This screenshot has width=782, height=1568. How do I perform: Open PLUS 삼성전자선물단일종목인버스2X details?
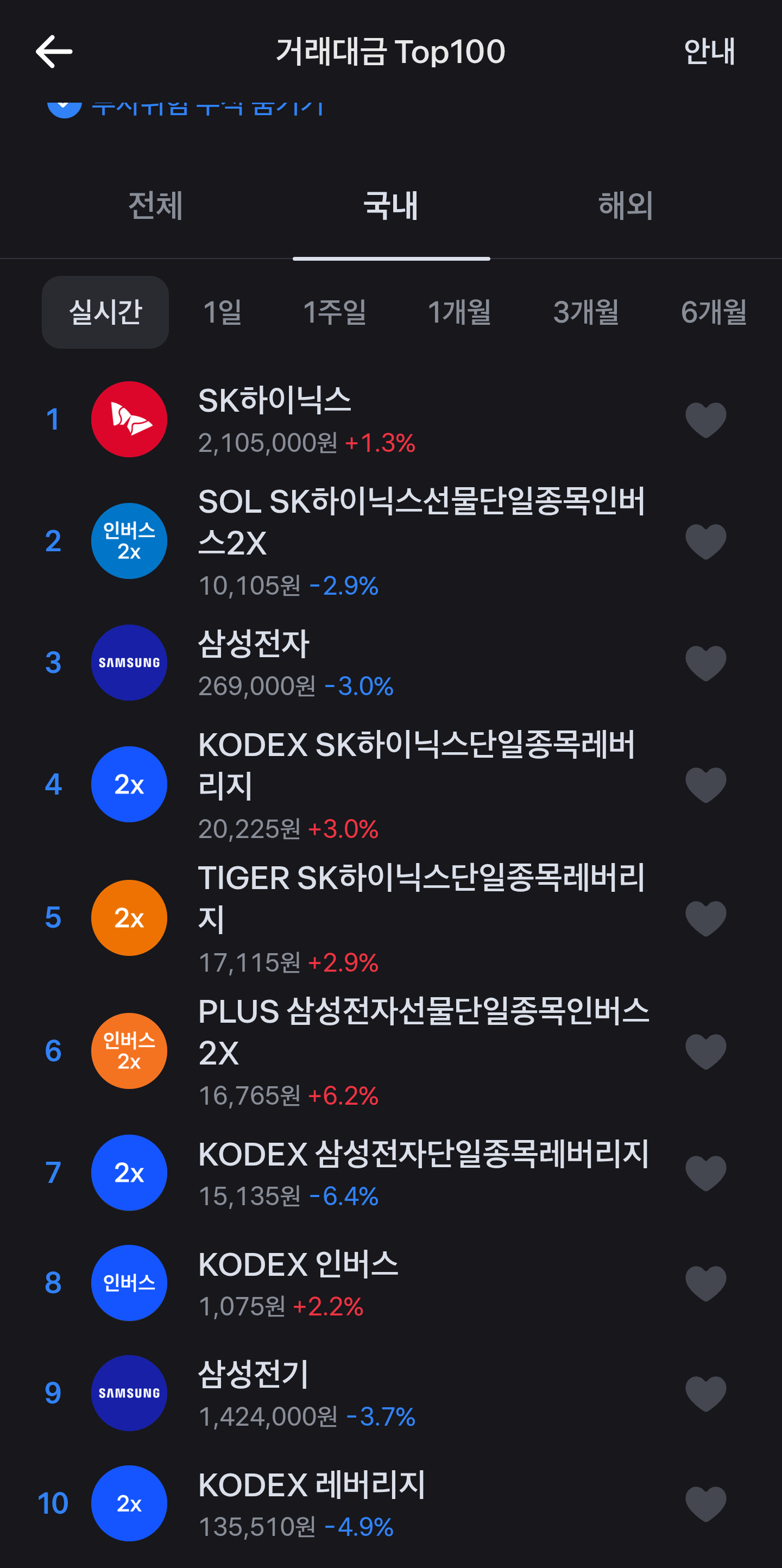click(x=390, y=1051)
